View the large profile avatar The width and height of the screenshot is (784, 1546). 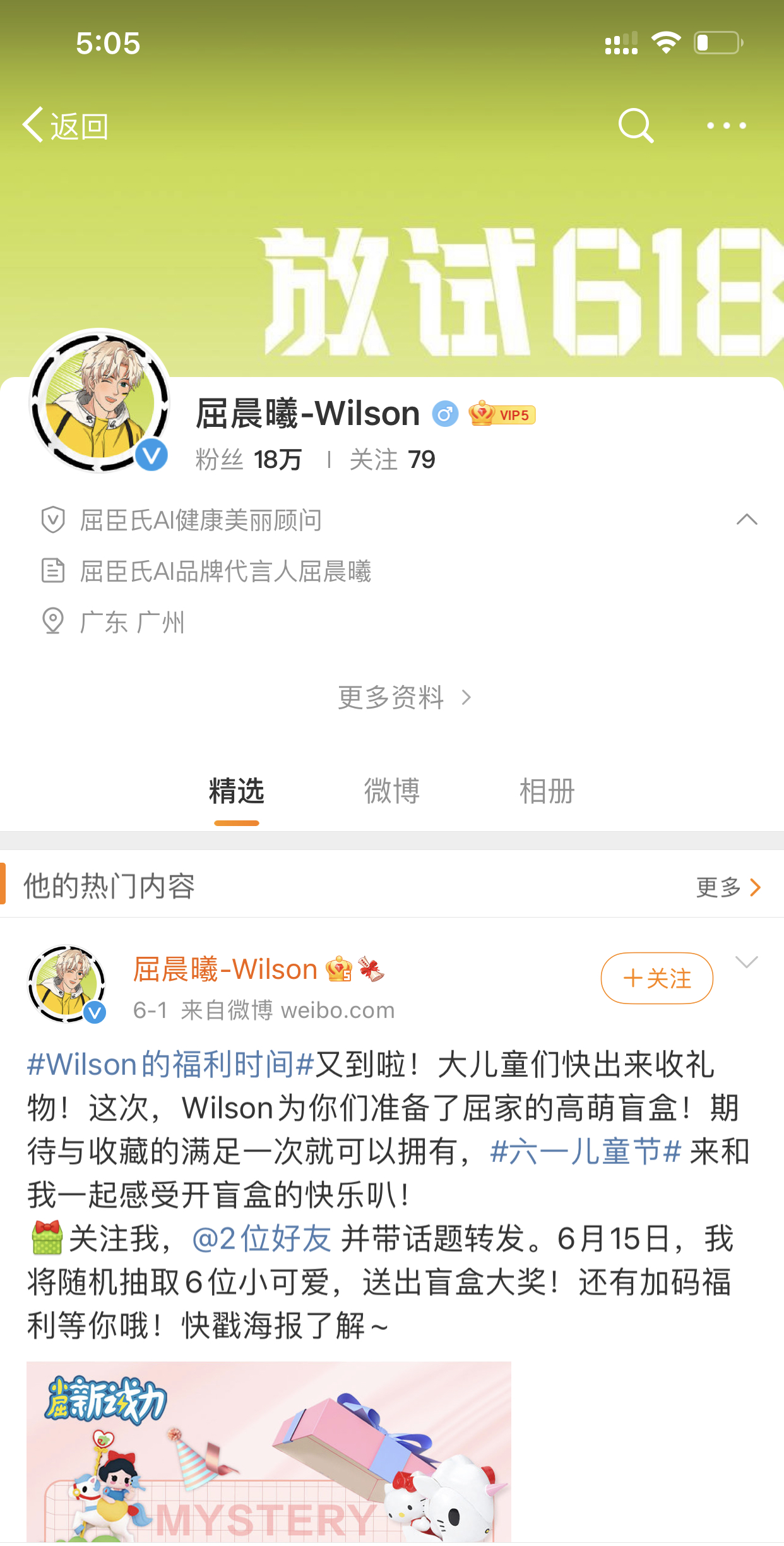[x=99, y=400]
